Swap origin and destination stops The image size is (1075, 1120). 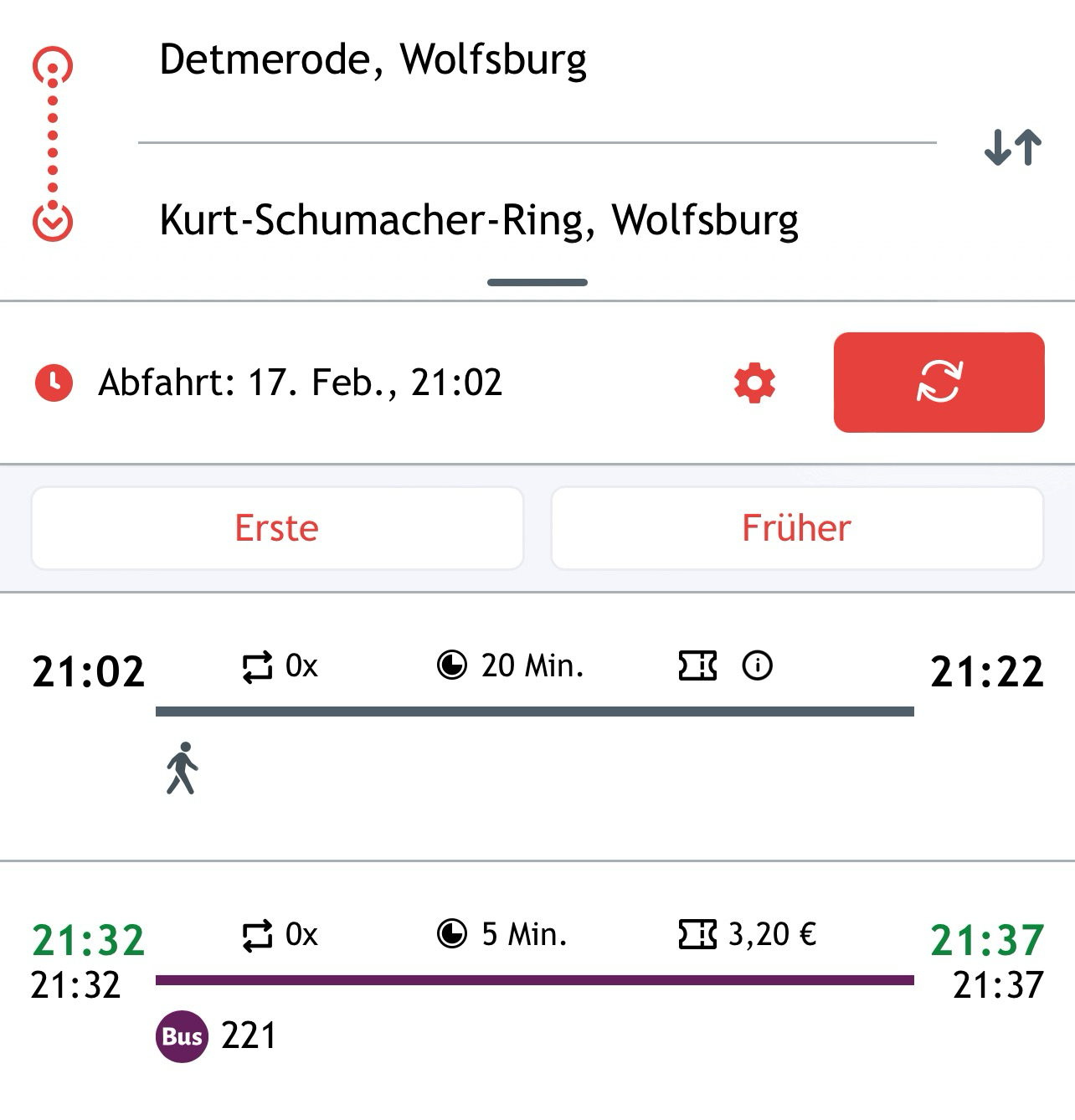coord(1013,147)
